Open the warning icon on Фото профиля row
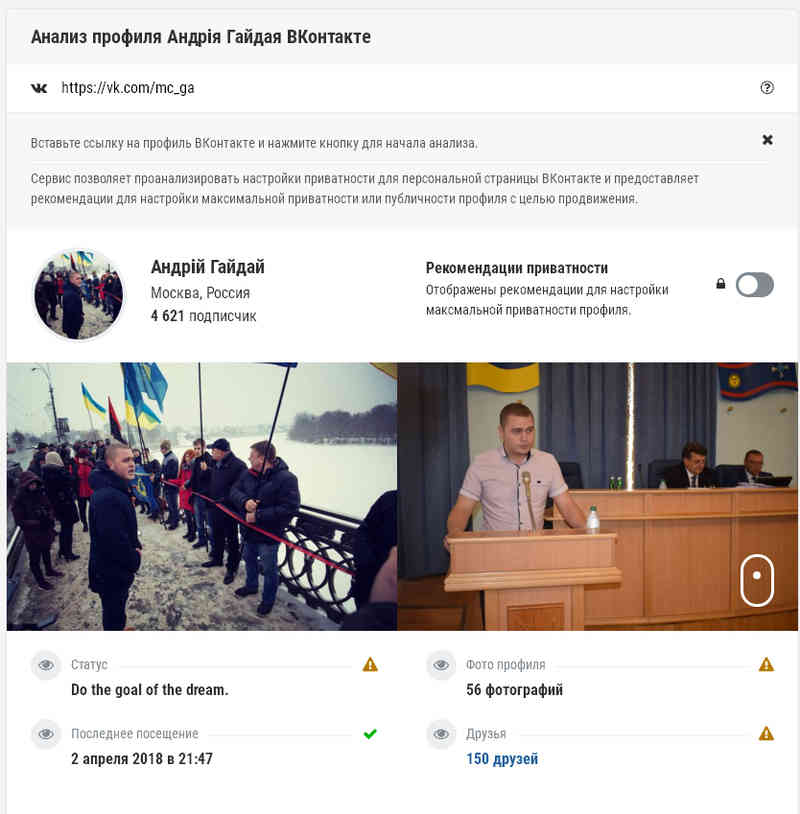The image size is (800, 814). pyautogui.click(x=766, y=664)
